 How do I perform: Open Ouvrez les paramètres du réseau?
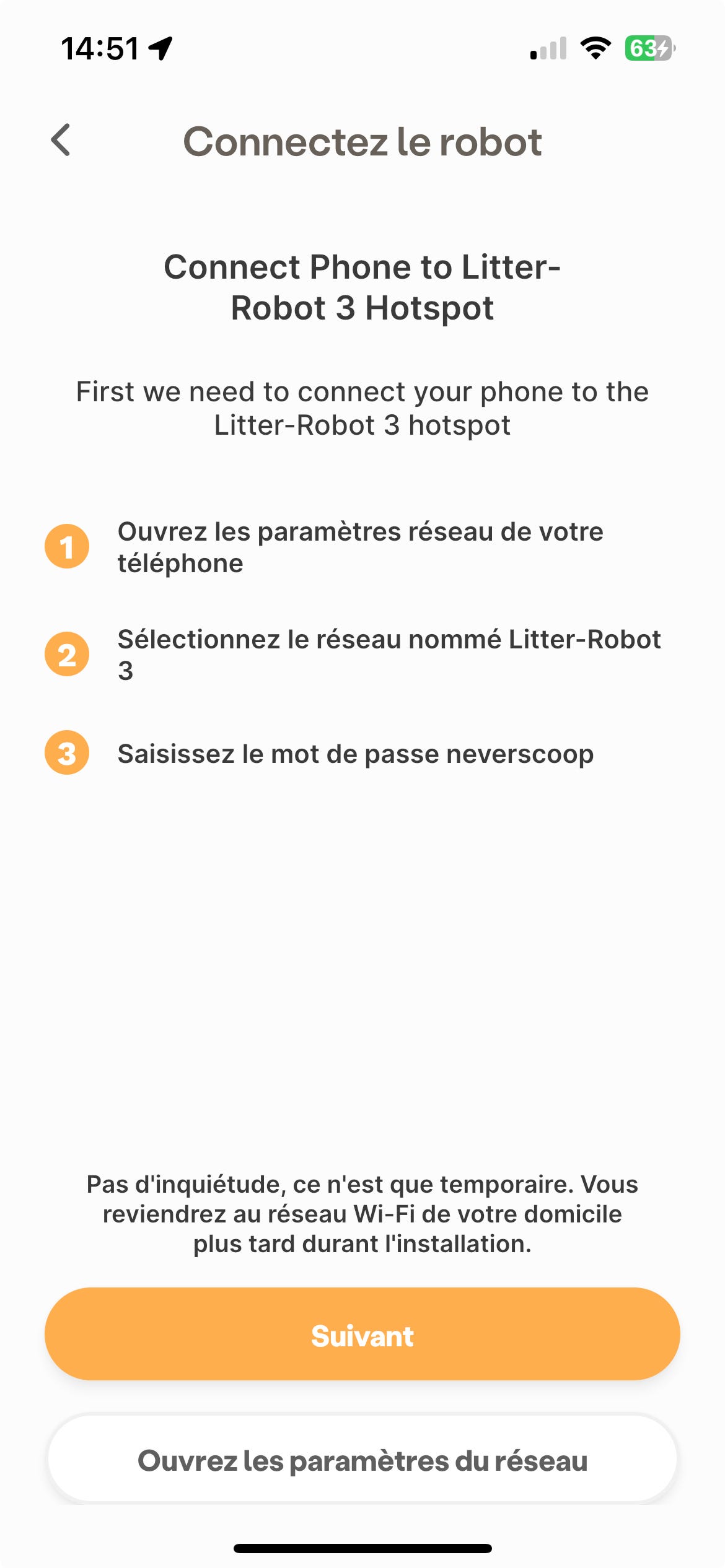point(362,1460)
